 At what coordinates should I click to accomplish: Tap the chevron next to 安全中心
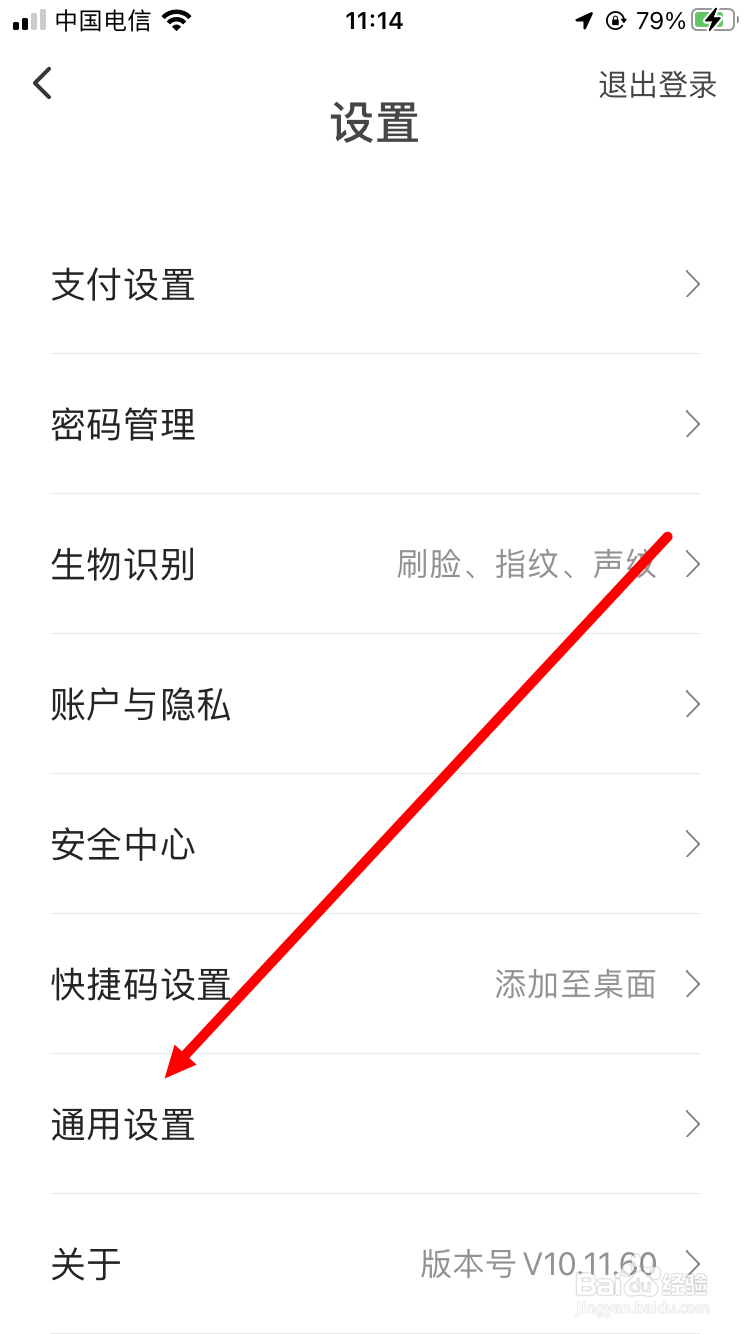point(692,844)
